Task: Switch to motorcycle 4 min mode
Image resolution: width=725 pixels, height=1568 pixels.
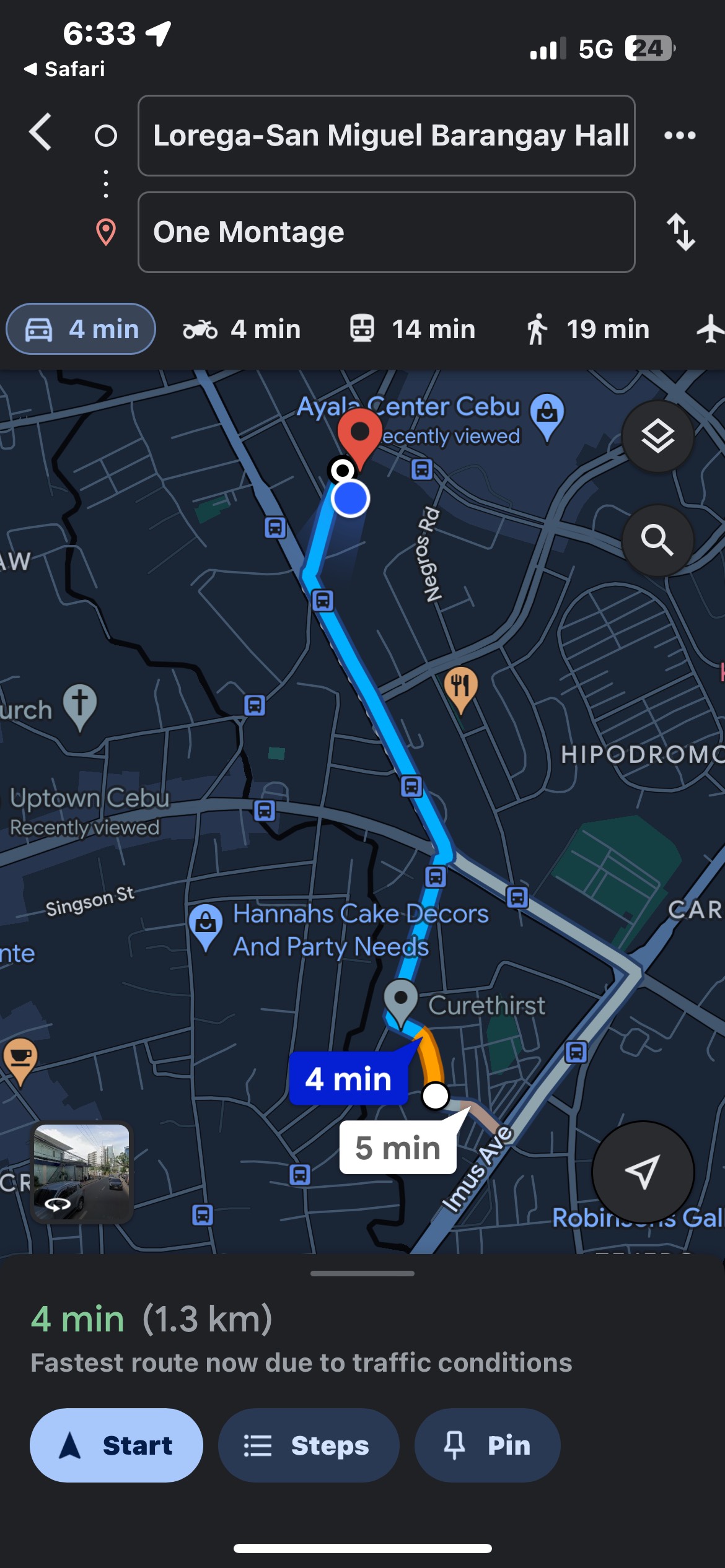Action: tap(242, 329)
